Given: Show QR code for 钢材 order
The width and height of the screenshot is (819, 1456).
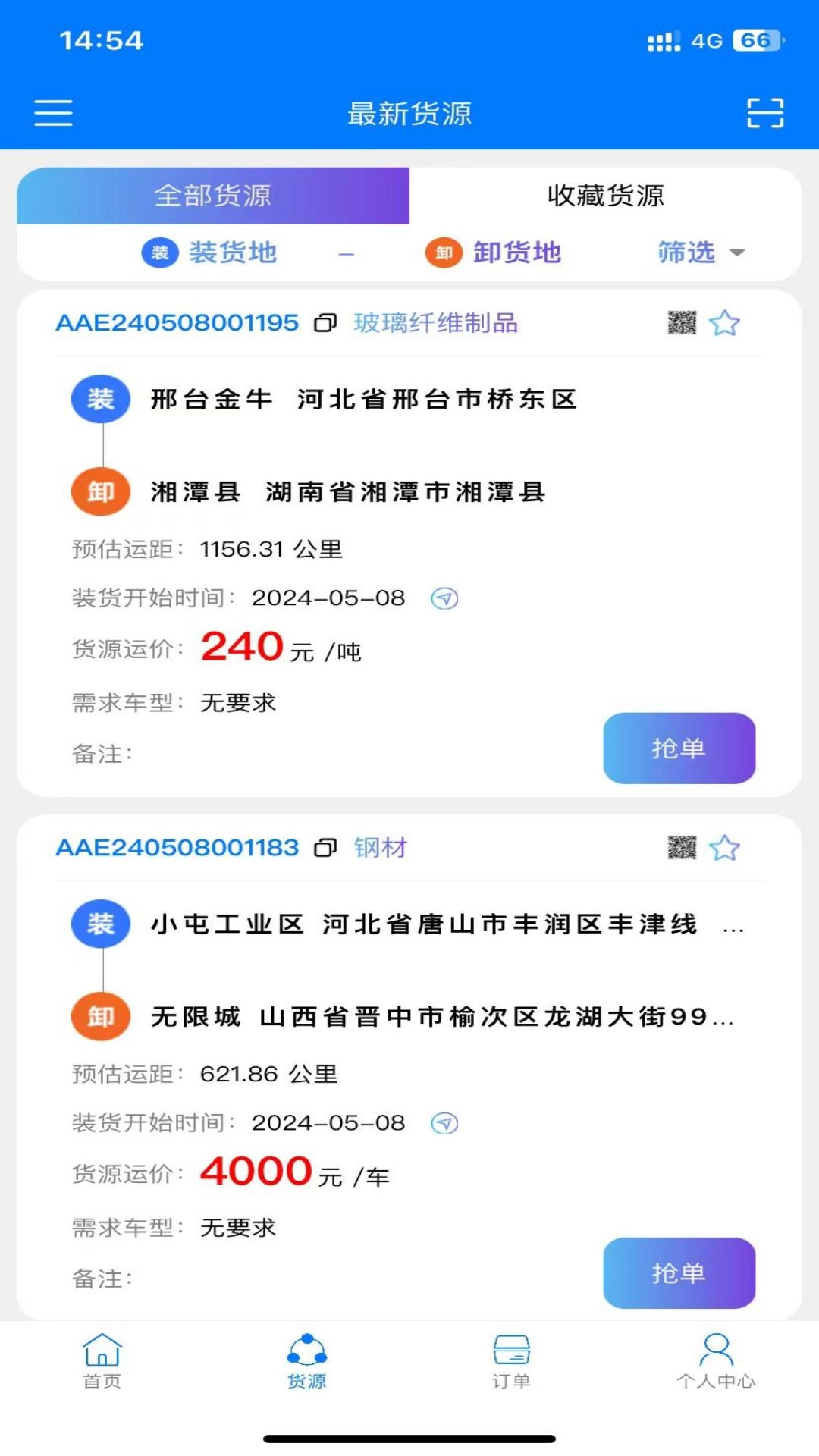Looking at the screenshot, I should [x=682, y=848].
